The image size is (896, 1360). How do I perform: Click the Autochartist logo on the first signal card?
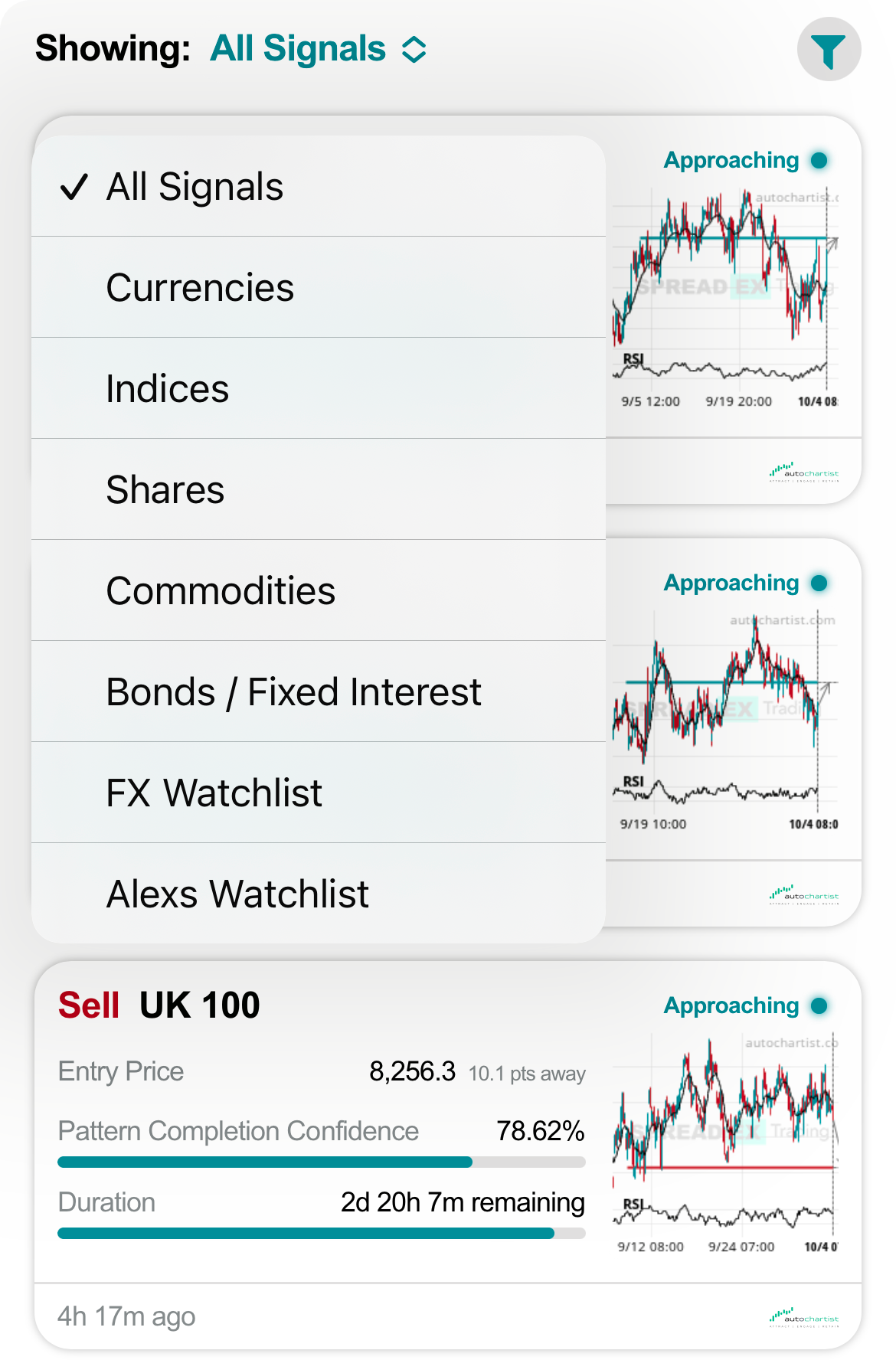[x=802, y=470]
